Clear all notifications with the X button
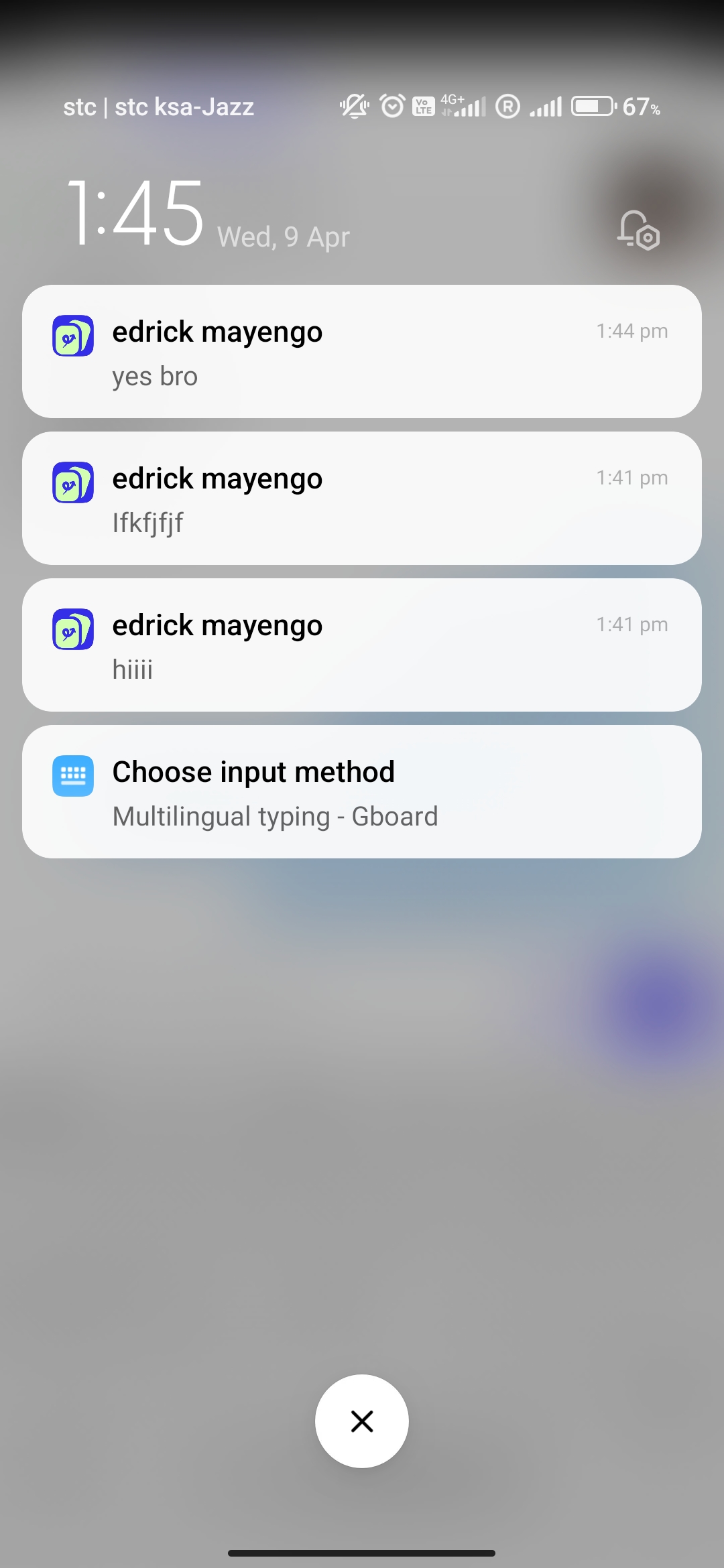 (362, 1421)
